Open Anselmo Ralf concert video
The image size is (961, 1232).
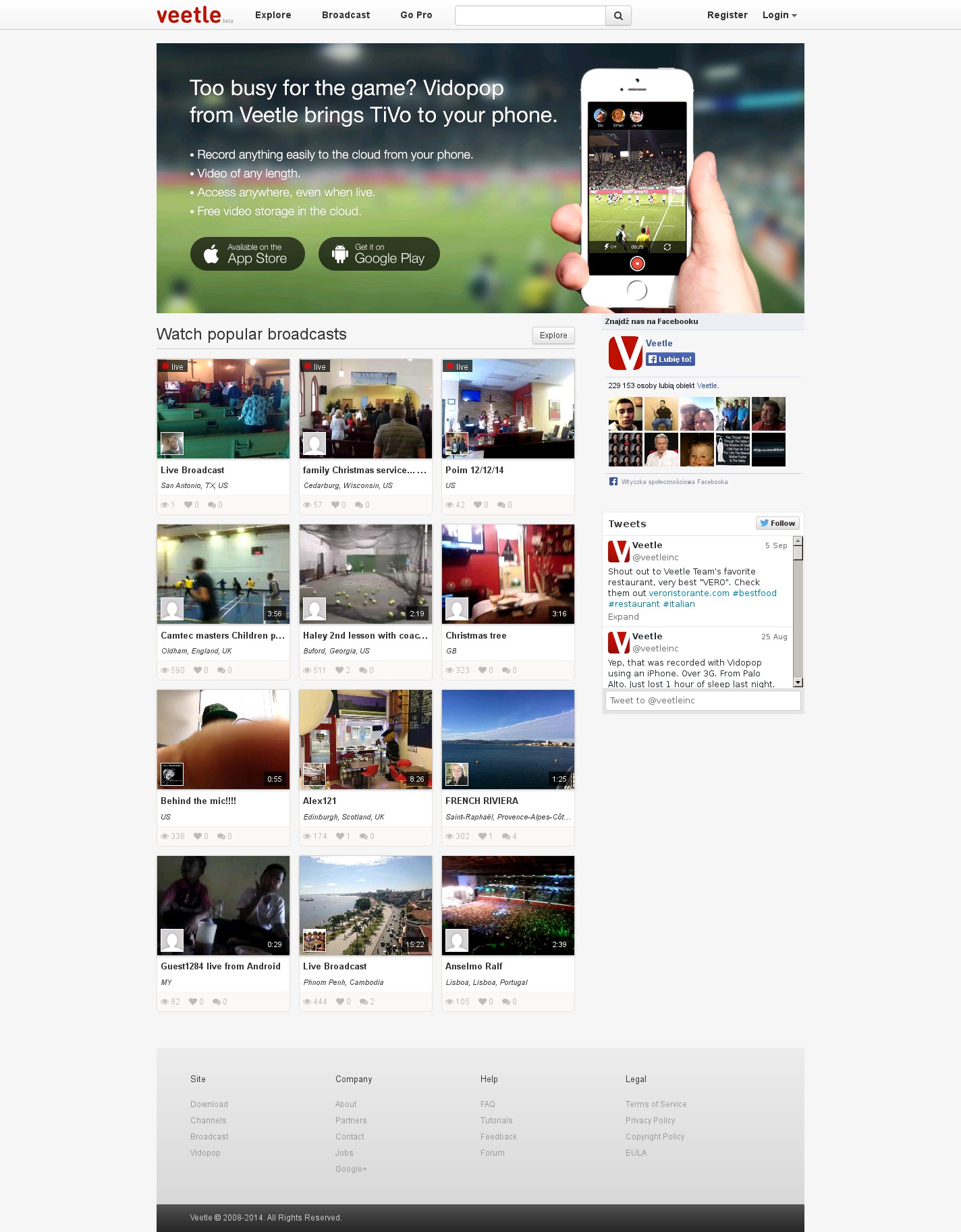point(507,905)
